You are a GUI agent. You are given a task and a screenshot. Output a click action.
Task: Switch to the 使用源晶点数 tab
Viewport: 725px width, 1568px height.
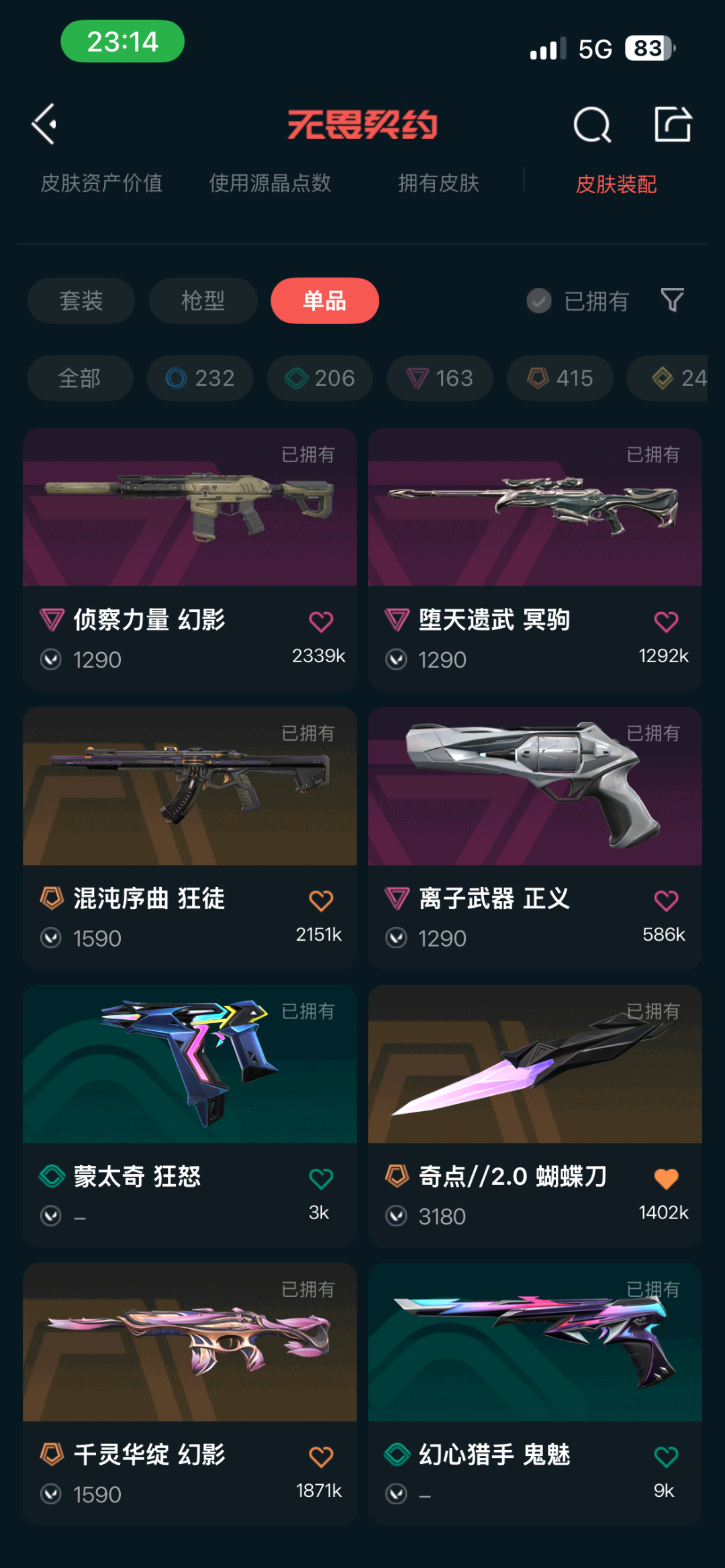[x=270, y=183]
